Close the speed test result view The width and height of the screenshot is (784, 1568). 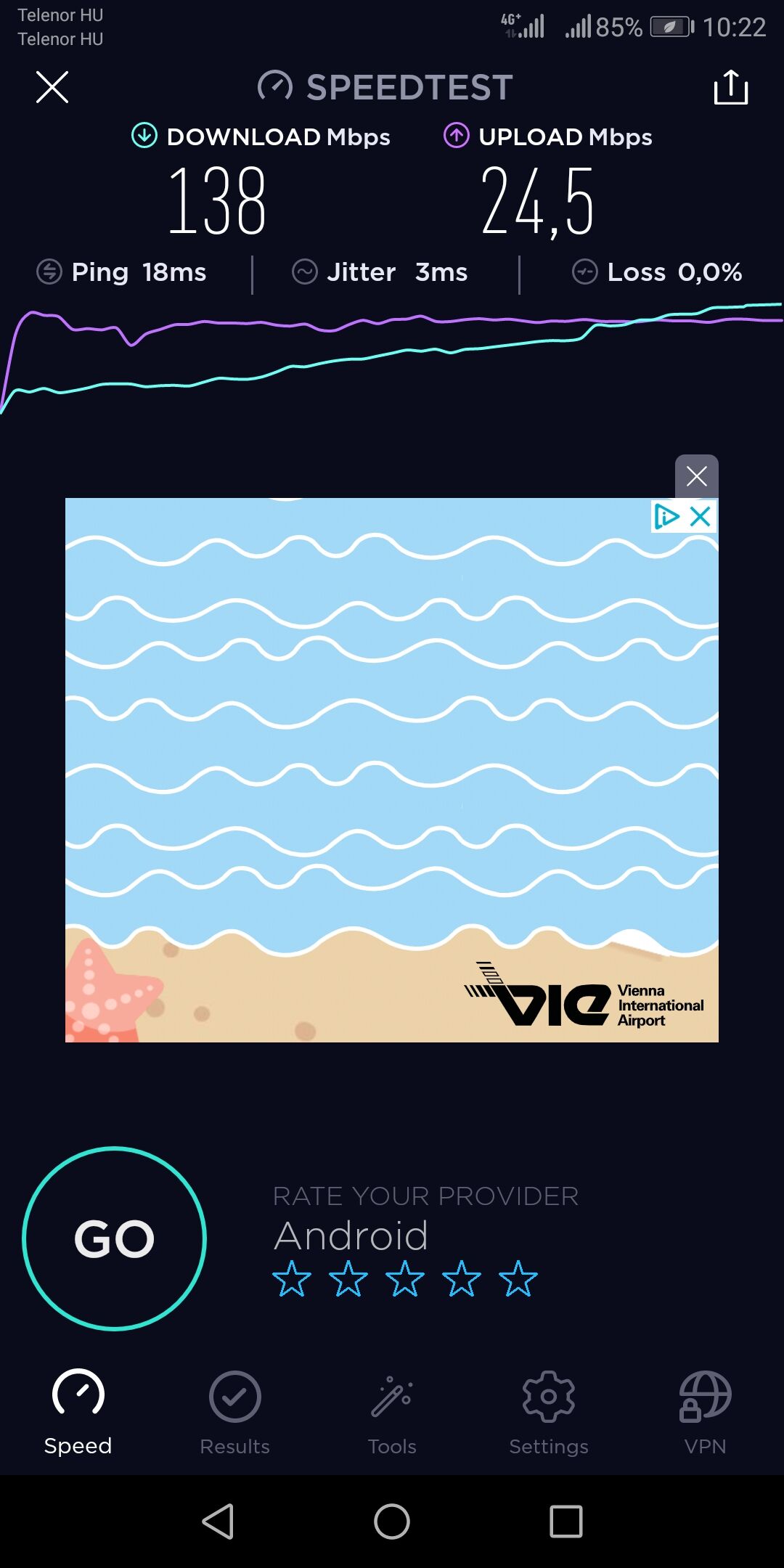(52, 87)
